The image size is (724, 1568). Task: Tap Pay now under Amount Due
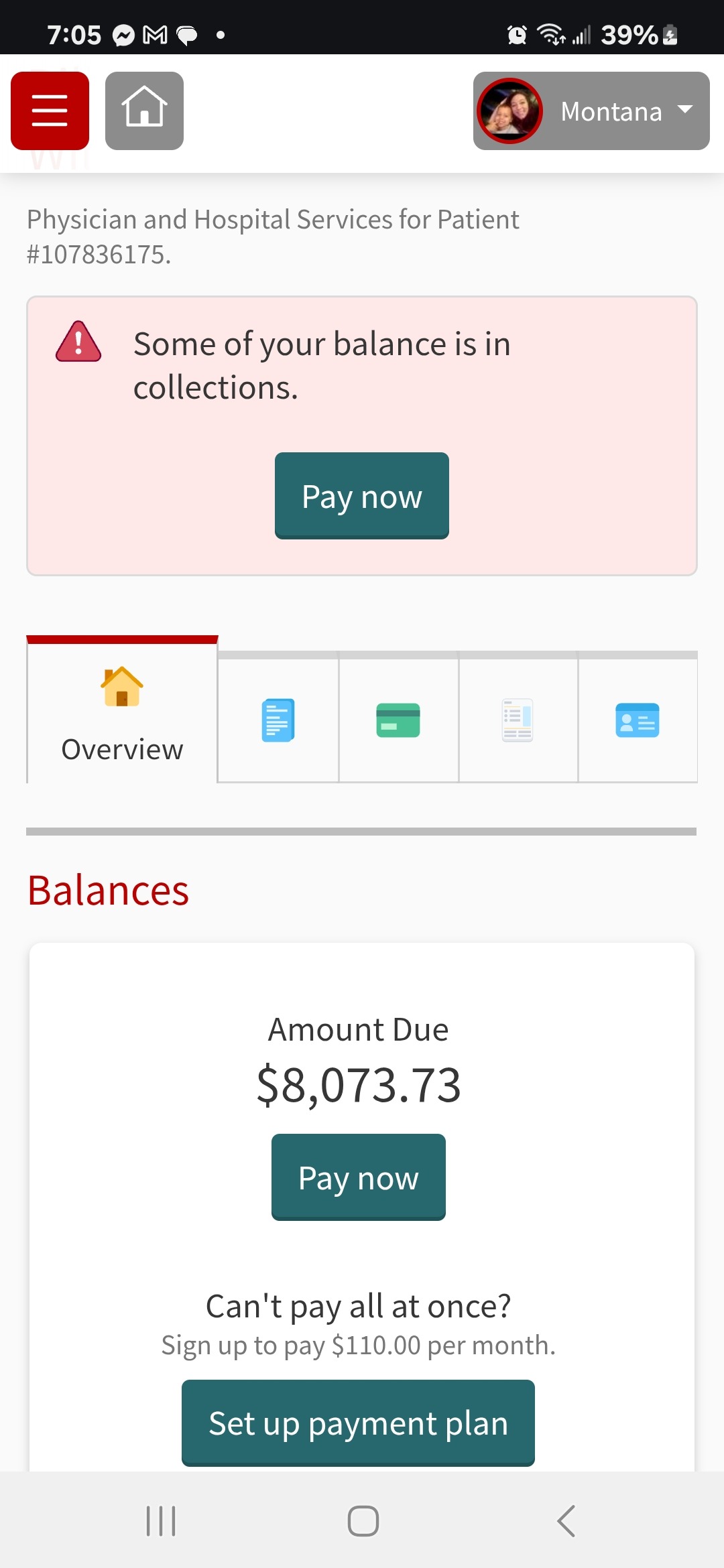358,1177
